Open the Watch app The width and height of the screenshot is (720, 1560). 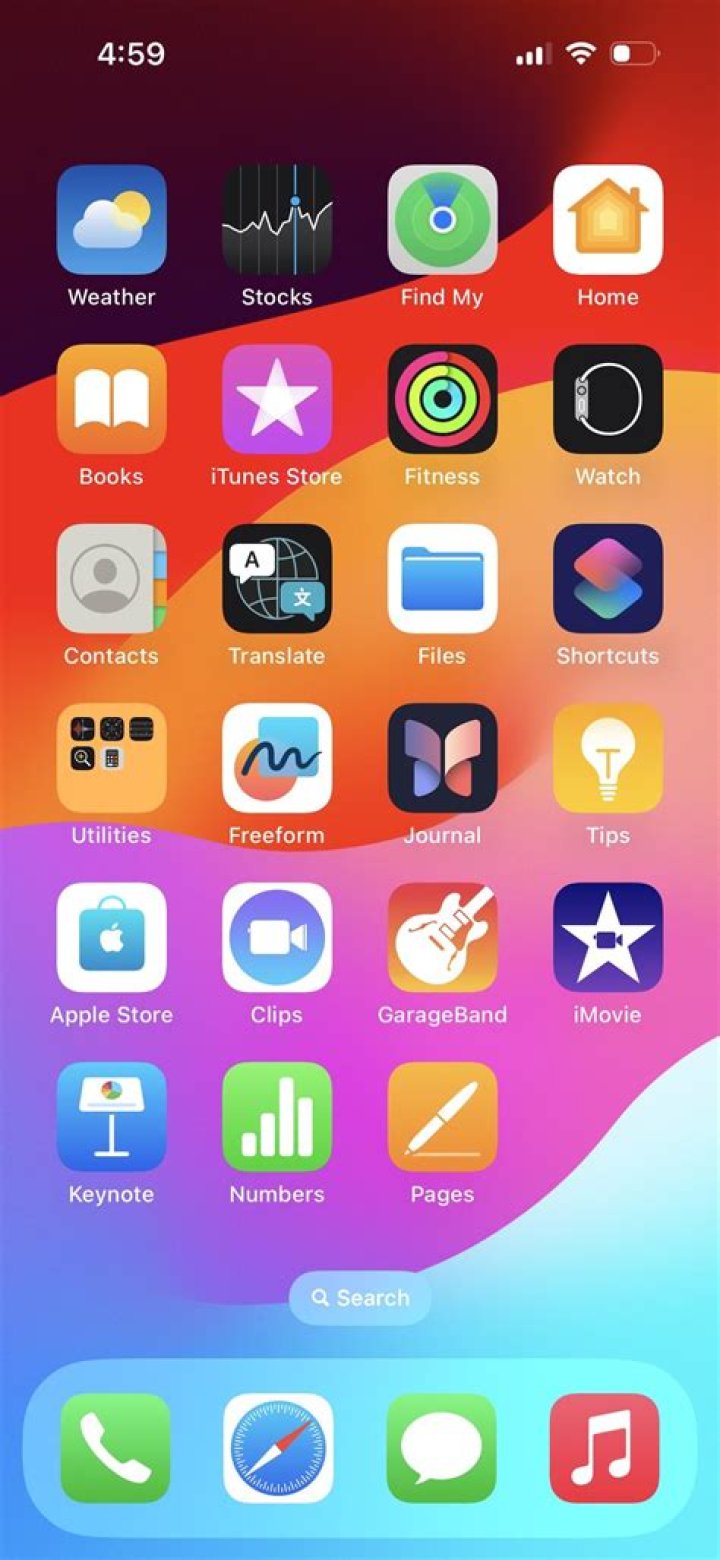(x=607, y=397)
